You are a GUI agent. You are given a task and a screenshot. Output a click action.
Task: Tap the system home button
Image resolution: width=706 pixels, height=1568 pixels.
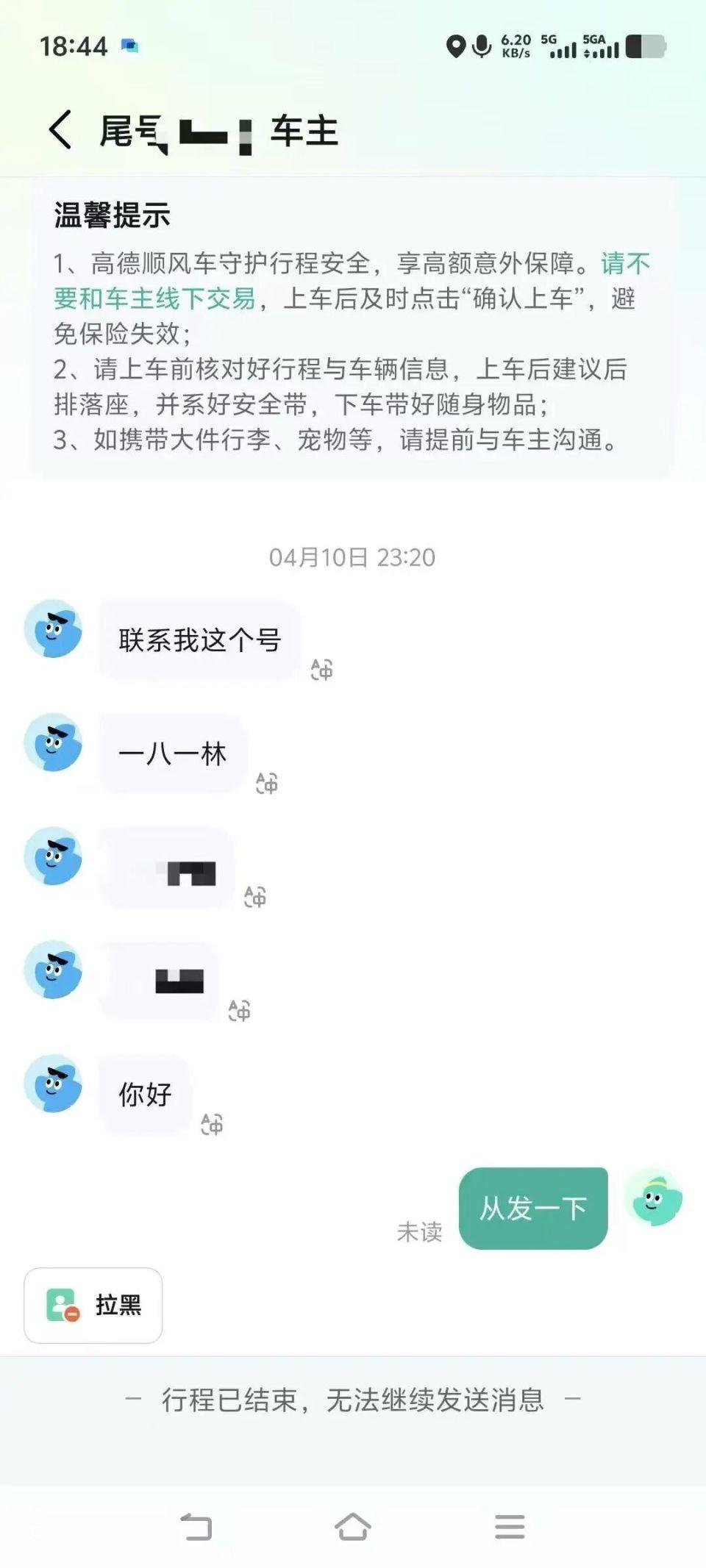pyautogui.click(x=353, y=1527)
